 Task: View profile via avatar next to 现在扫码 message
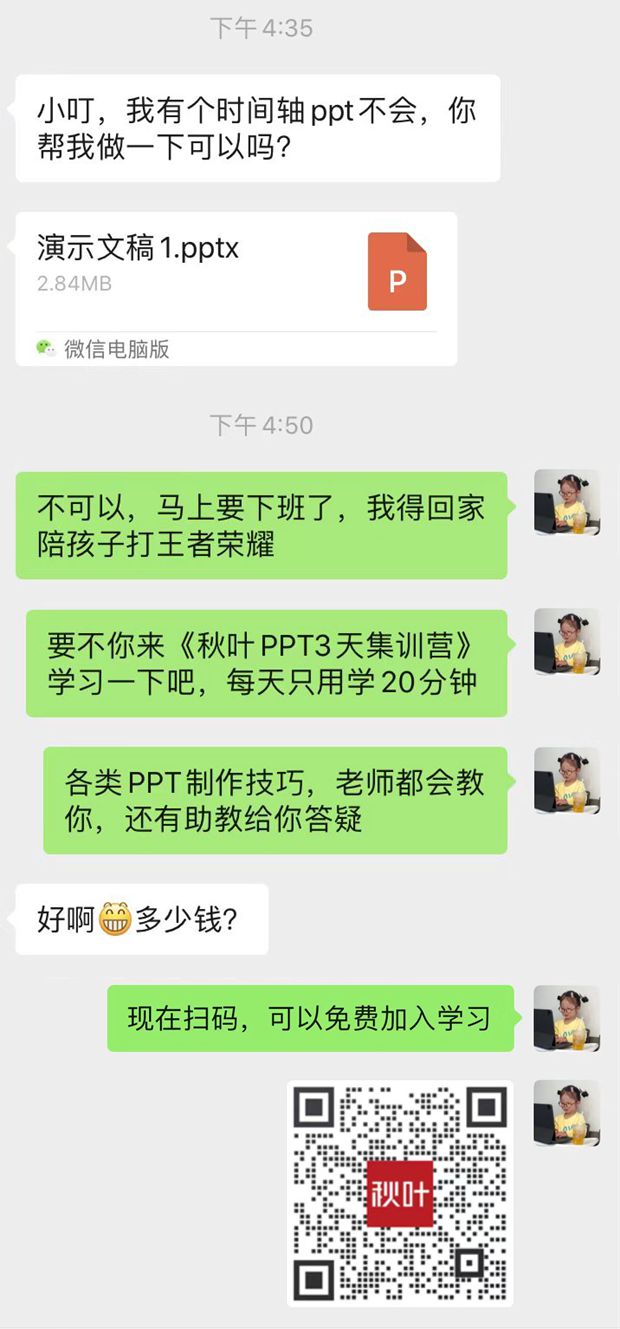(566, 1018)
